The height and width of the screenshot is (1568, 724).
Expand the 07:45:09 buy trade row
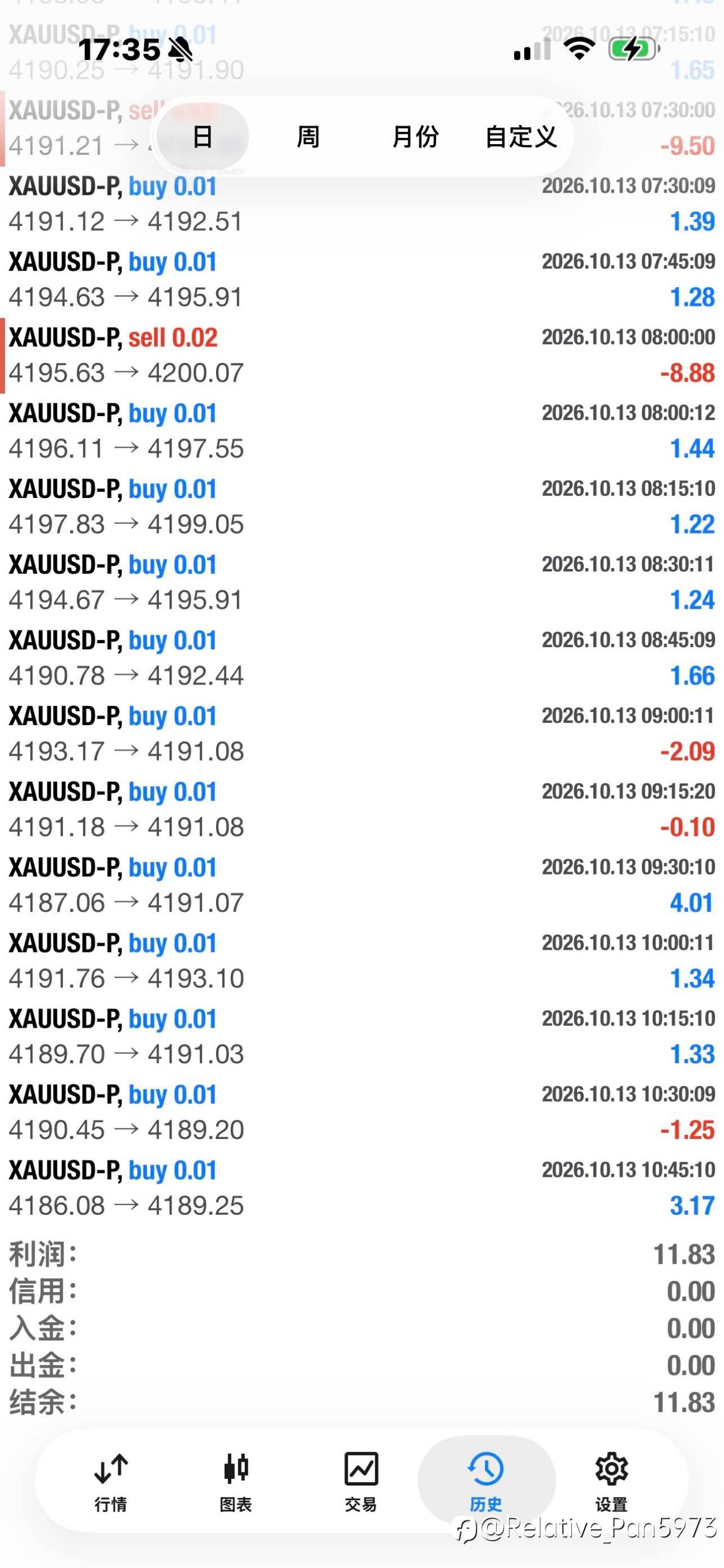361,279
